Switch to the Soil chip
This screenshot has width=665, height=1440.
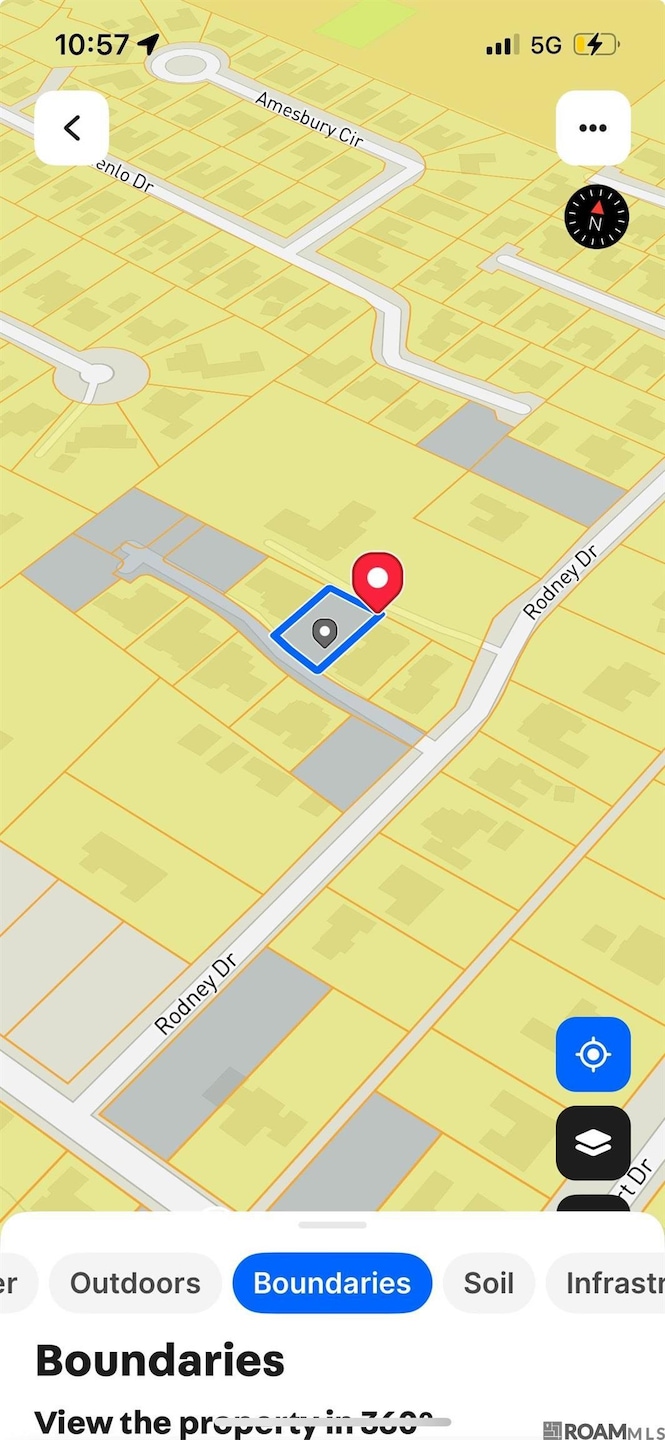coord(489,1283)
